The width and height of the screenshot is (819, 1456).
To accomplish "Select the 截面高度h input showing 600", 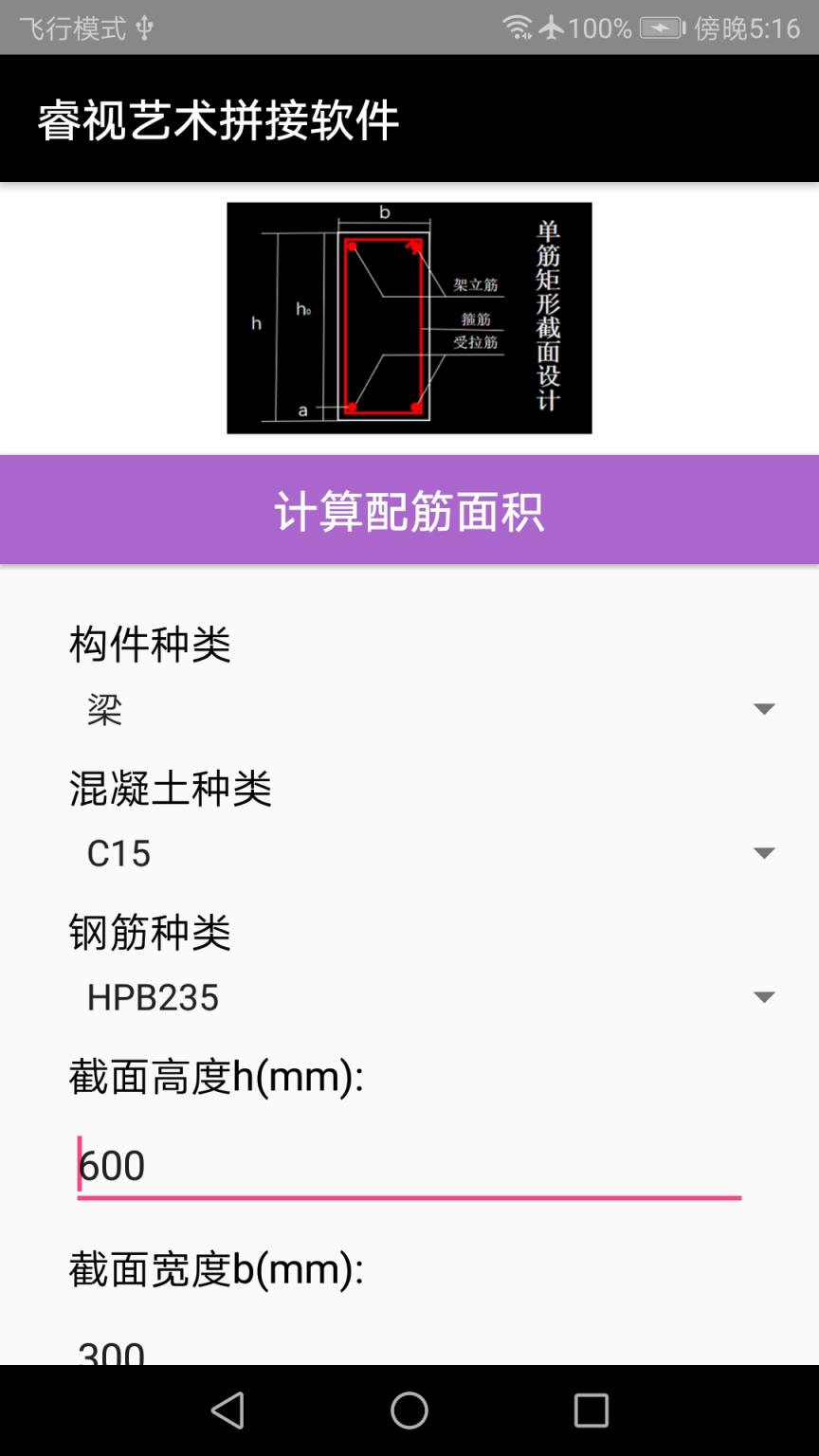I will [408, 1165].
